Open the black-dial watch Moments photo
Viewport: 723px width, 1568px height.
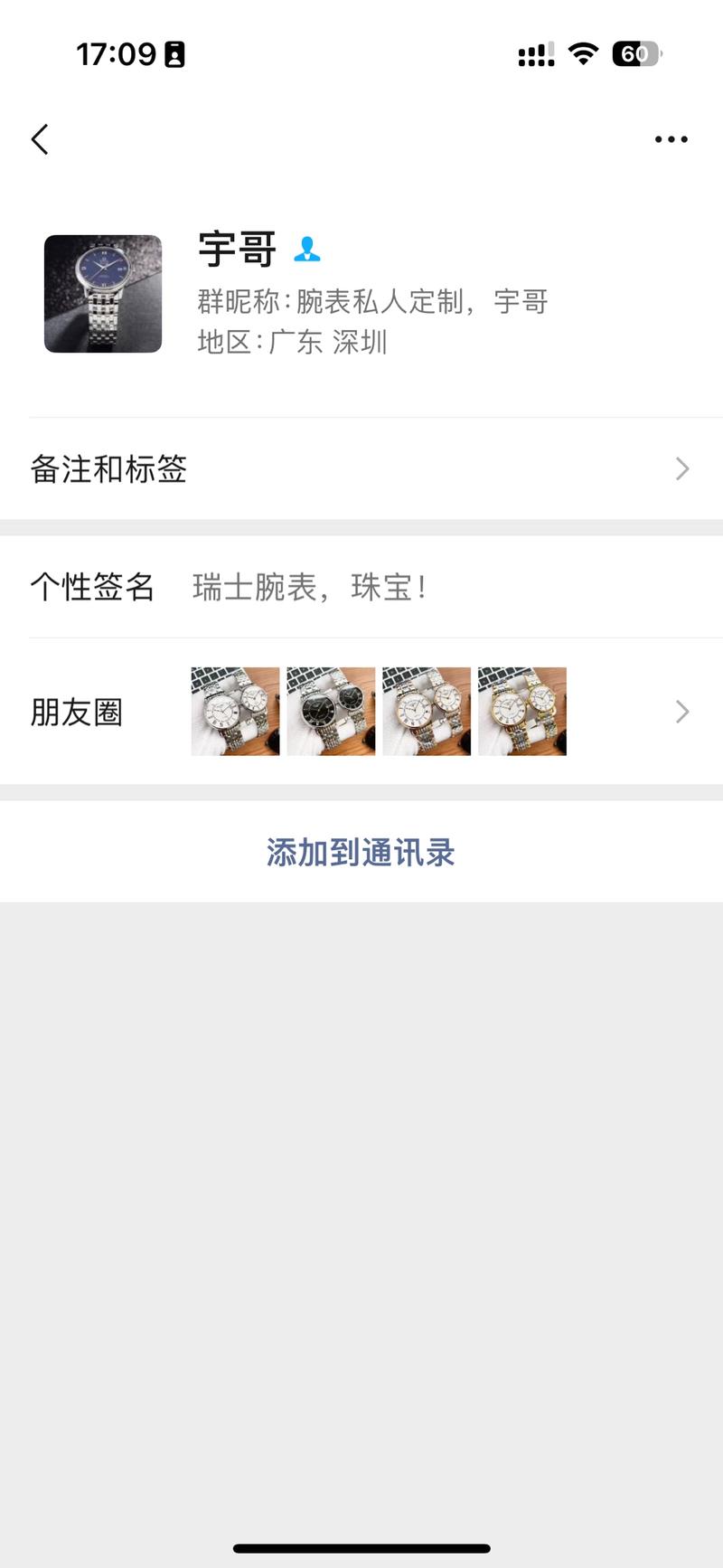pyautogui.click(x=331, y=712)
